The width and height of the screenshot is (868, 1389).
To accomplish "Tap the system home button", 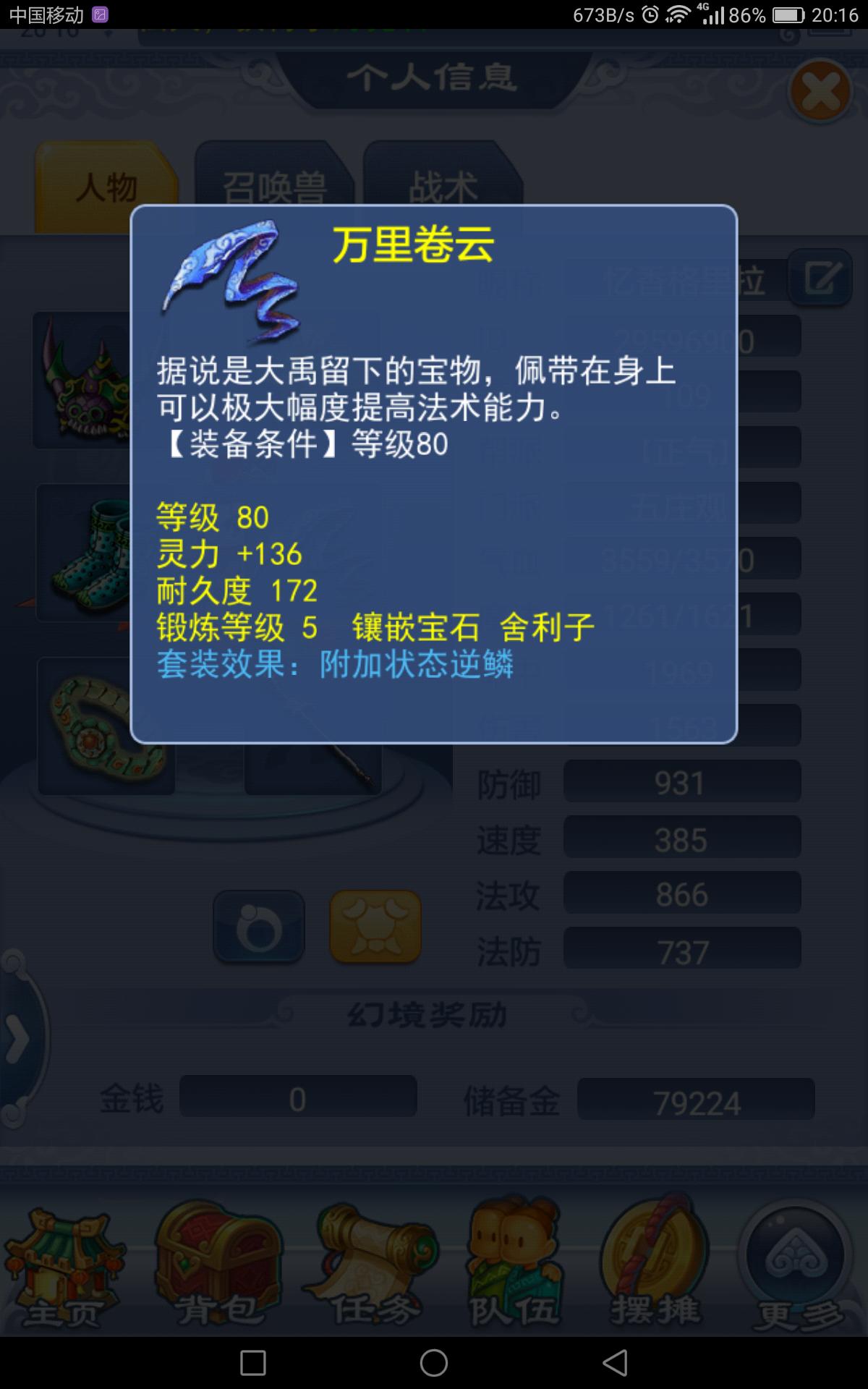I will (434, 1363).
